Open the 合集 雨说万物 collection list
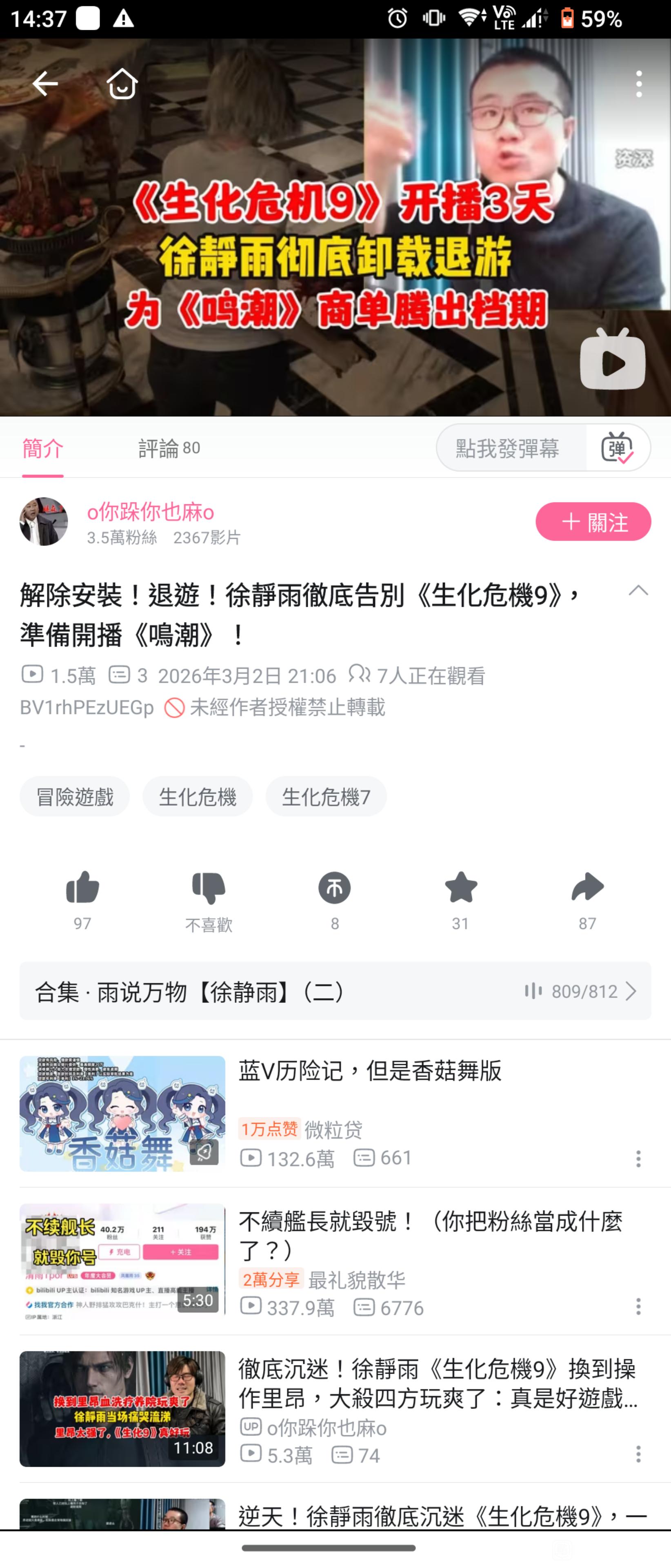 (x=335, y=991)
